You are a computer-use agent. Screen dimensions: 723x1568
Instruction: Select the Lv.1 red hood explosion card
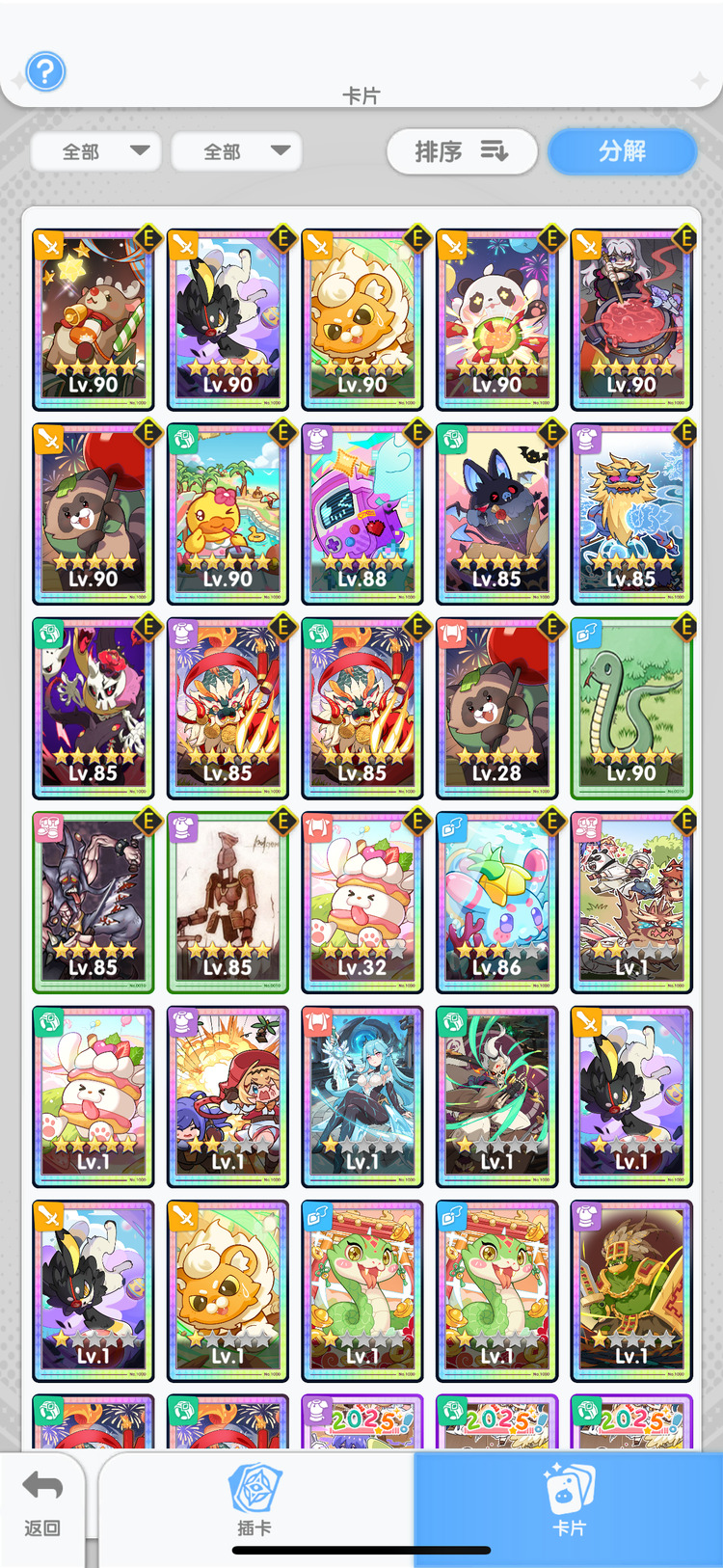pyautogui.click(x=228, y=1096)
